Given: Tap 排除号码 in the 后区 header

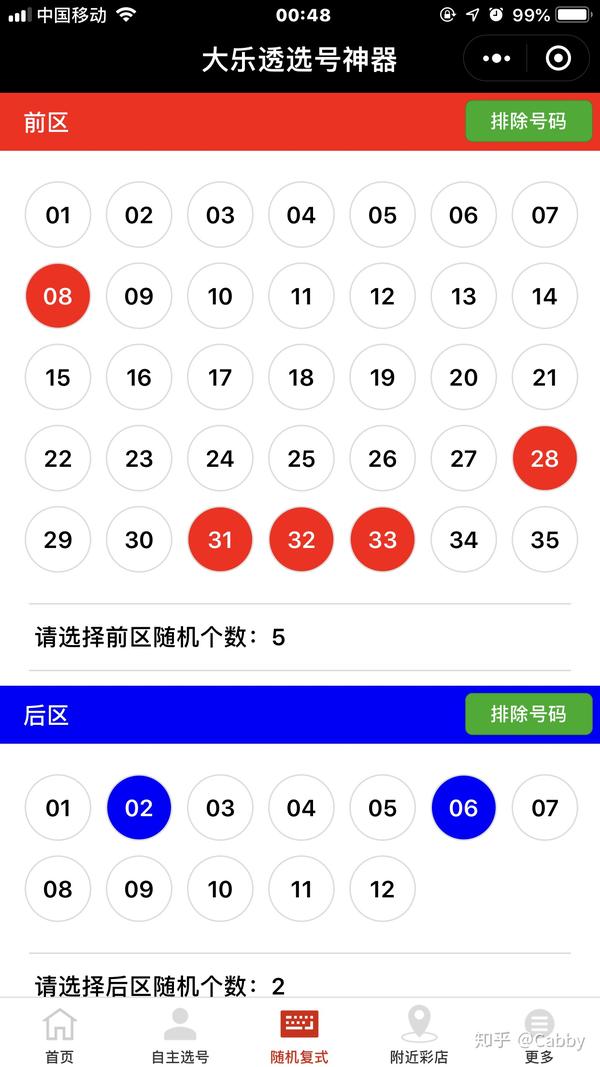Looking at the screenshot, I should point(529,714).
